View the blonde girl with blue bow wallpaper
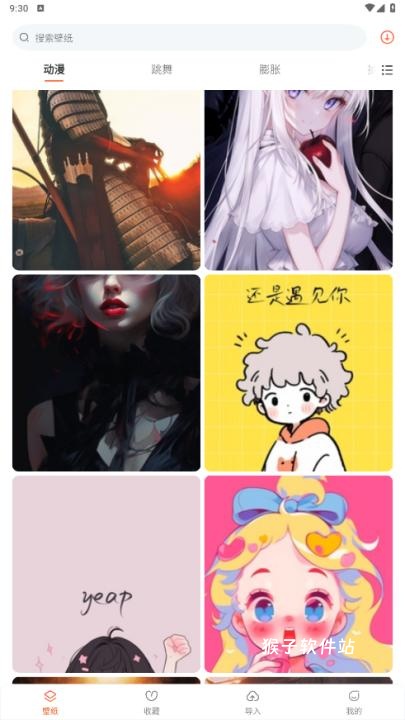This screenshot has width=405, height=720. click(x=298, y=574)
